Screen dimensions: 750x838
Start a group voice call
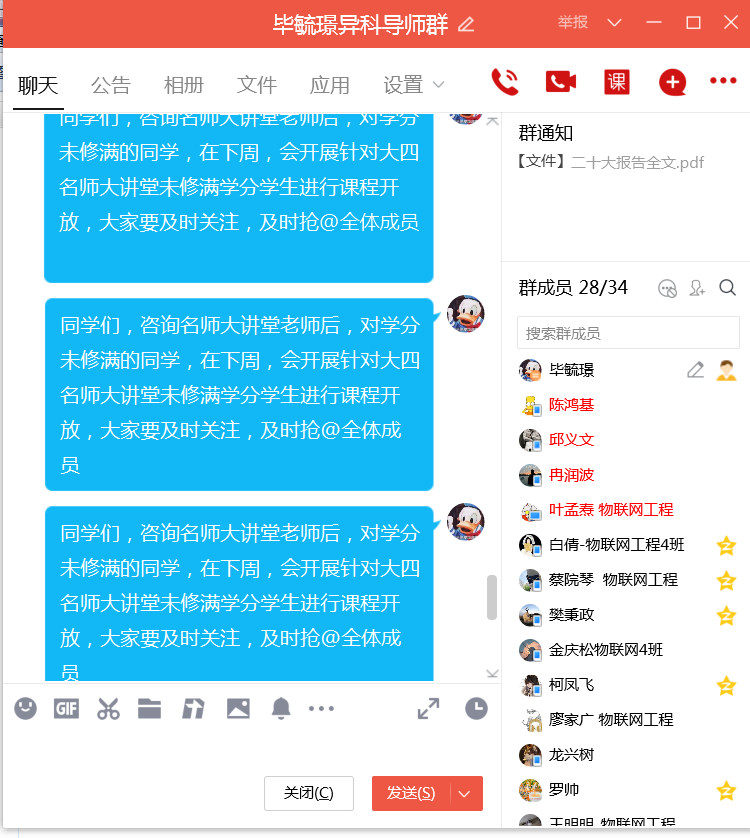[505, 82]
